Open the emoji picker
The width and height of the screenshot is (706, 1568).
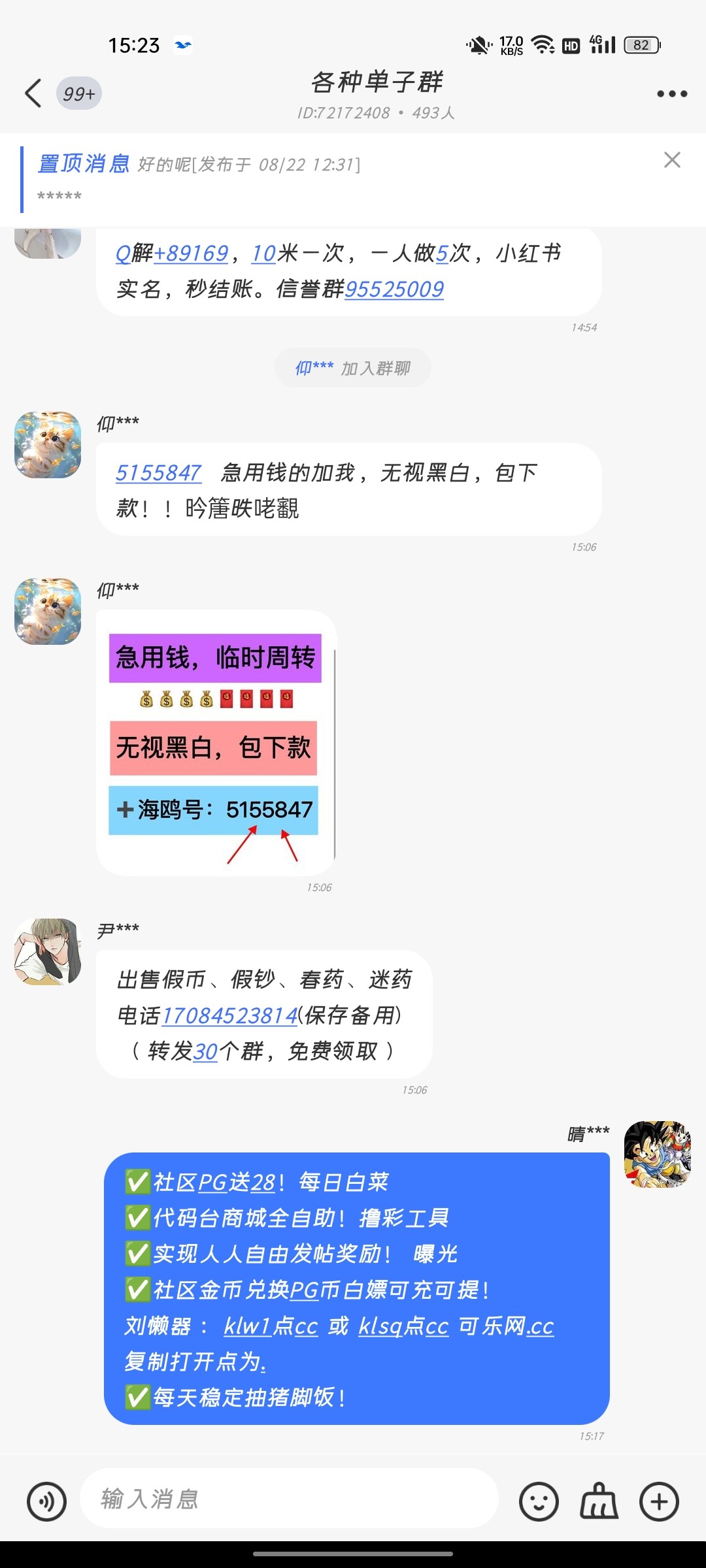[539, 1501]
